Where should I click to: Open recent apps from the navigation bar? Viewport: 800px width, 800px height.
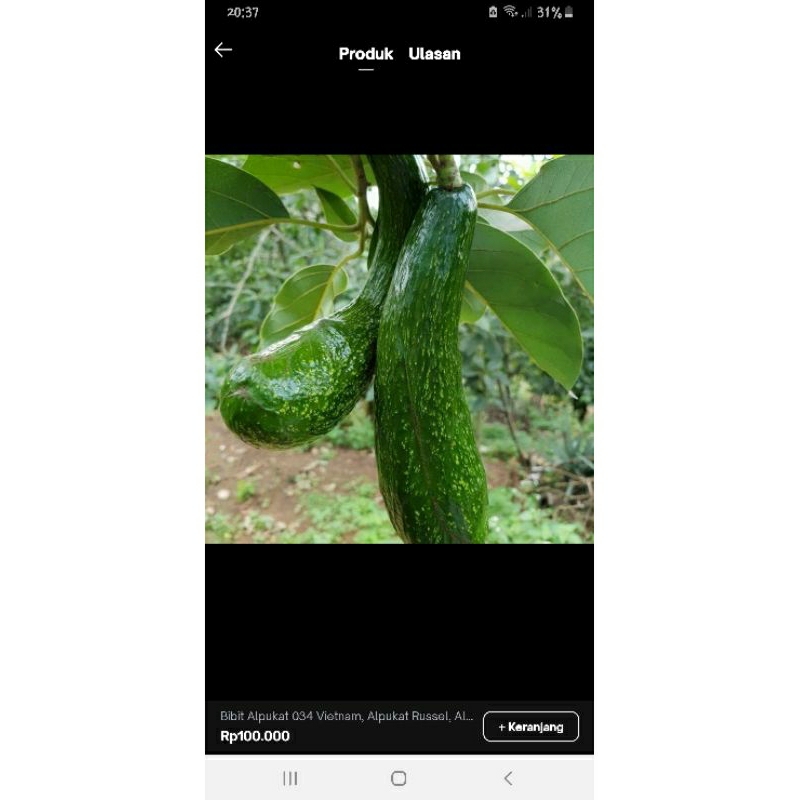[290, 778]
